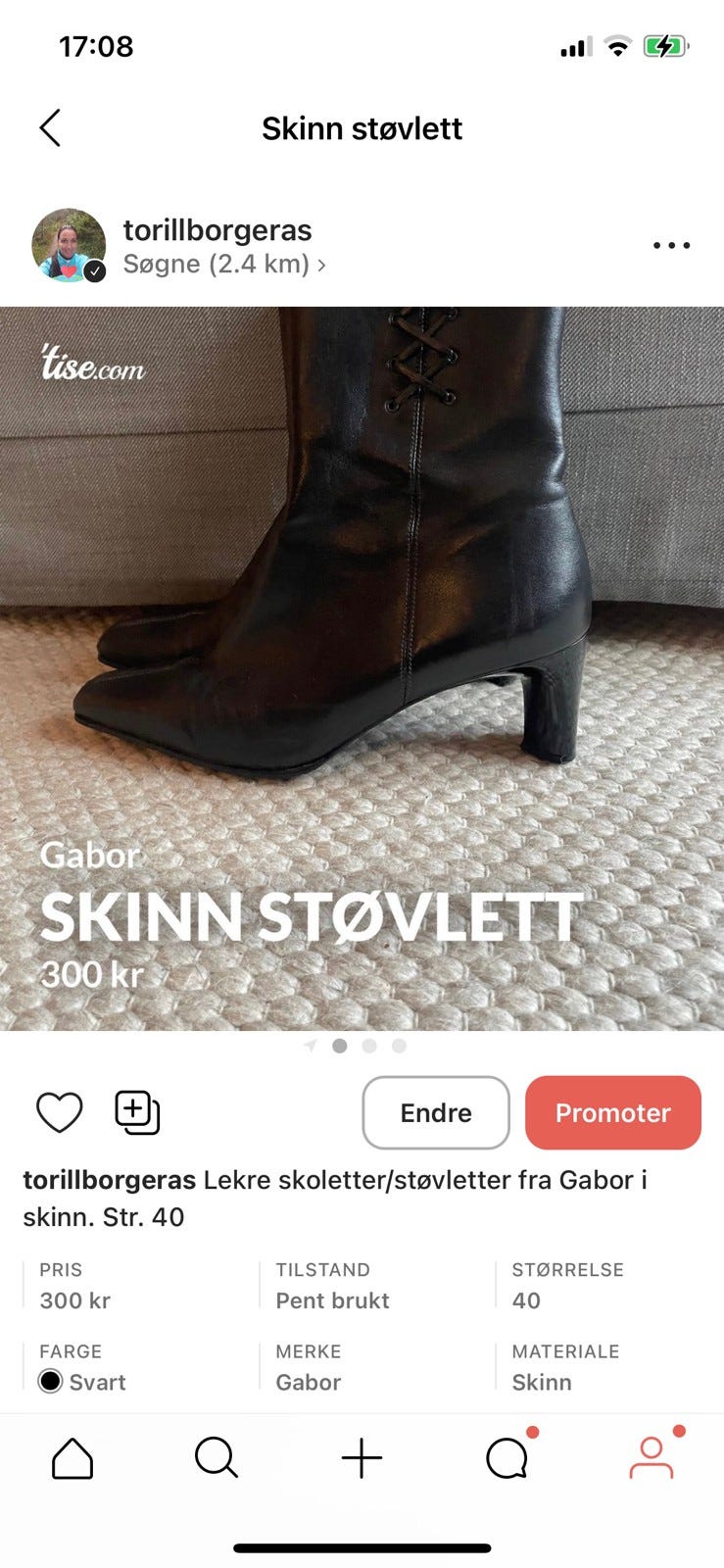Open your profile from the bottom bar
Viewport: 724px width, 1568px height.
(652, 1458)
